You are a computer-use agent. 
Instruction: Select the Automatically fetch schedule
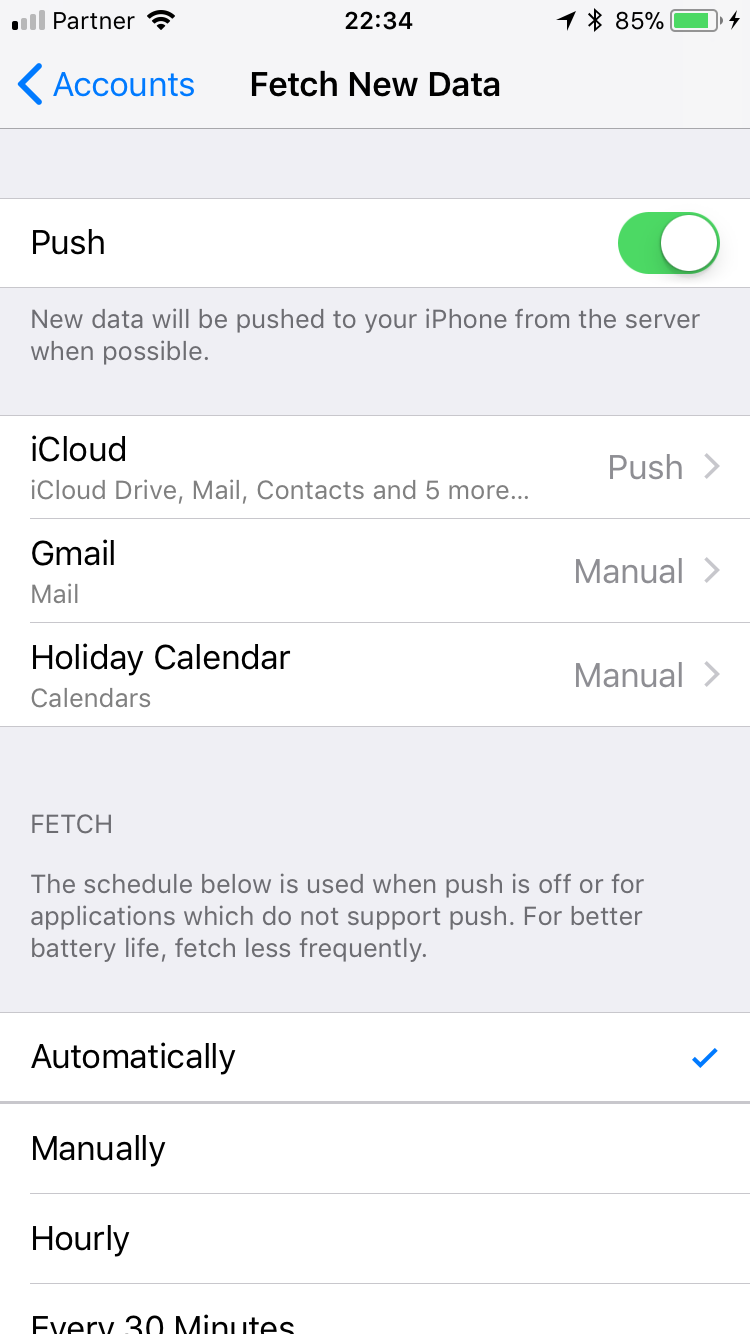point(375,1057)
